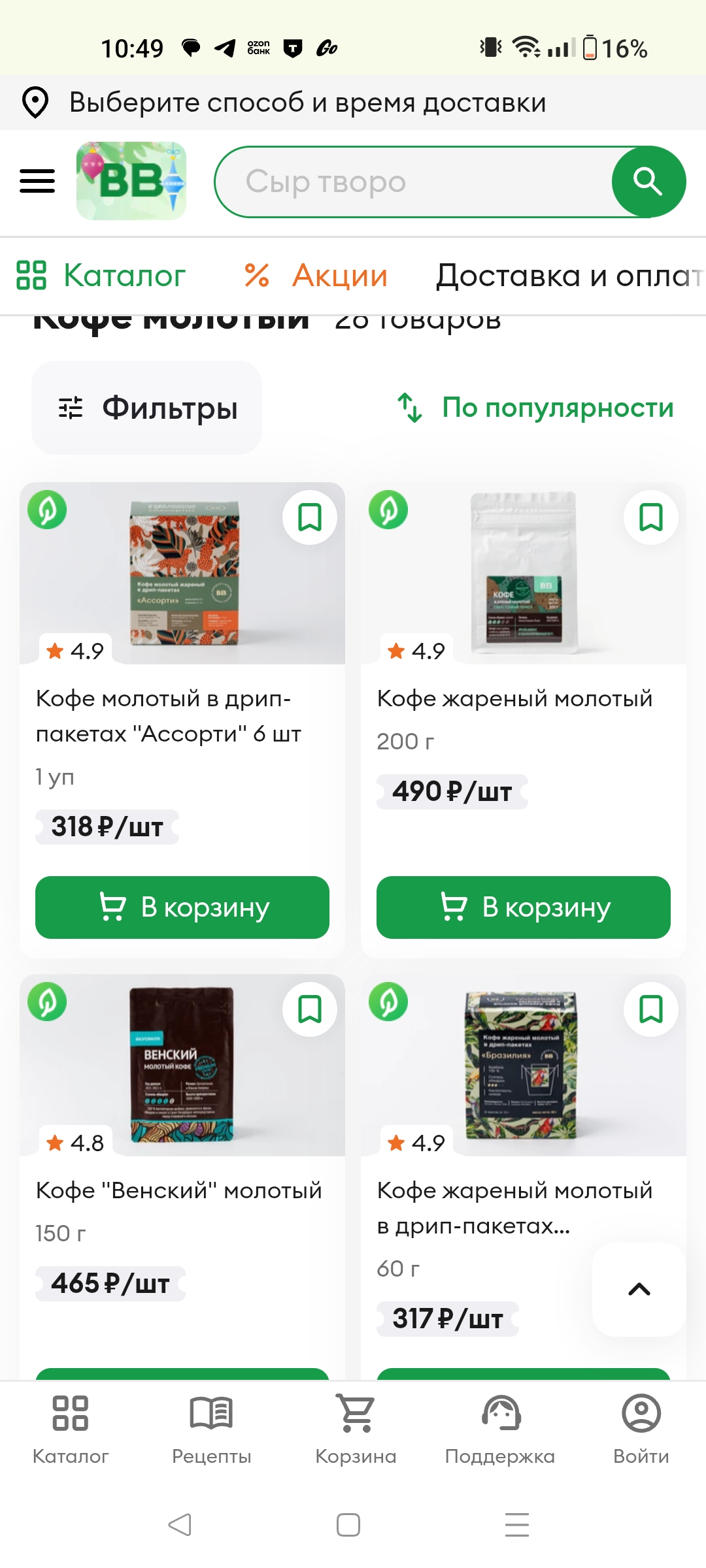Jump back to top with the arrow button
The width and height of the screenshot is (706, 1568).
point(639,1289)
